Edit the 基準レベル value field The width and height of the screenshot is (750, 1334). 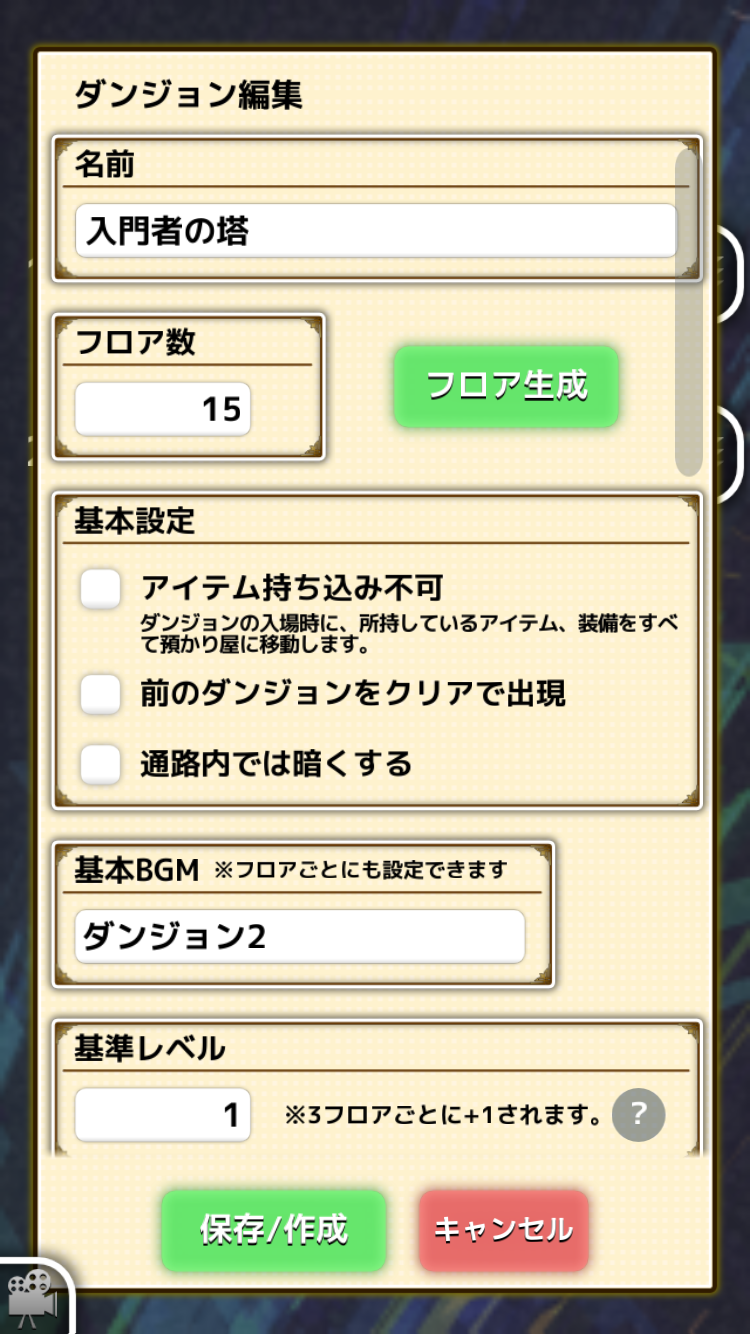[x=162, y=1114]
